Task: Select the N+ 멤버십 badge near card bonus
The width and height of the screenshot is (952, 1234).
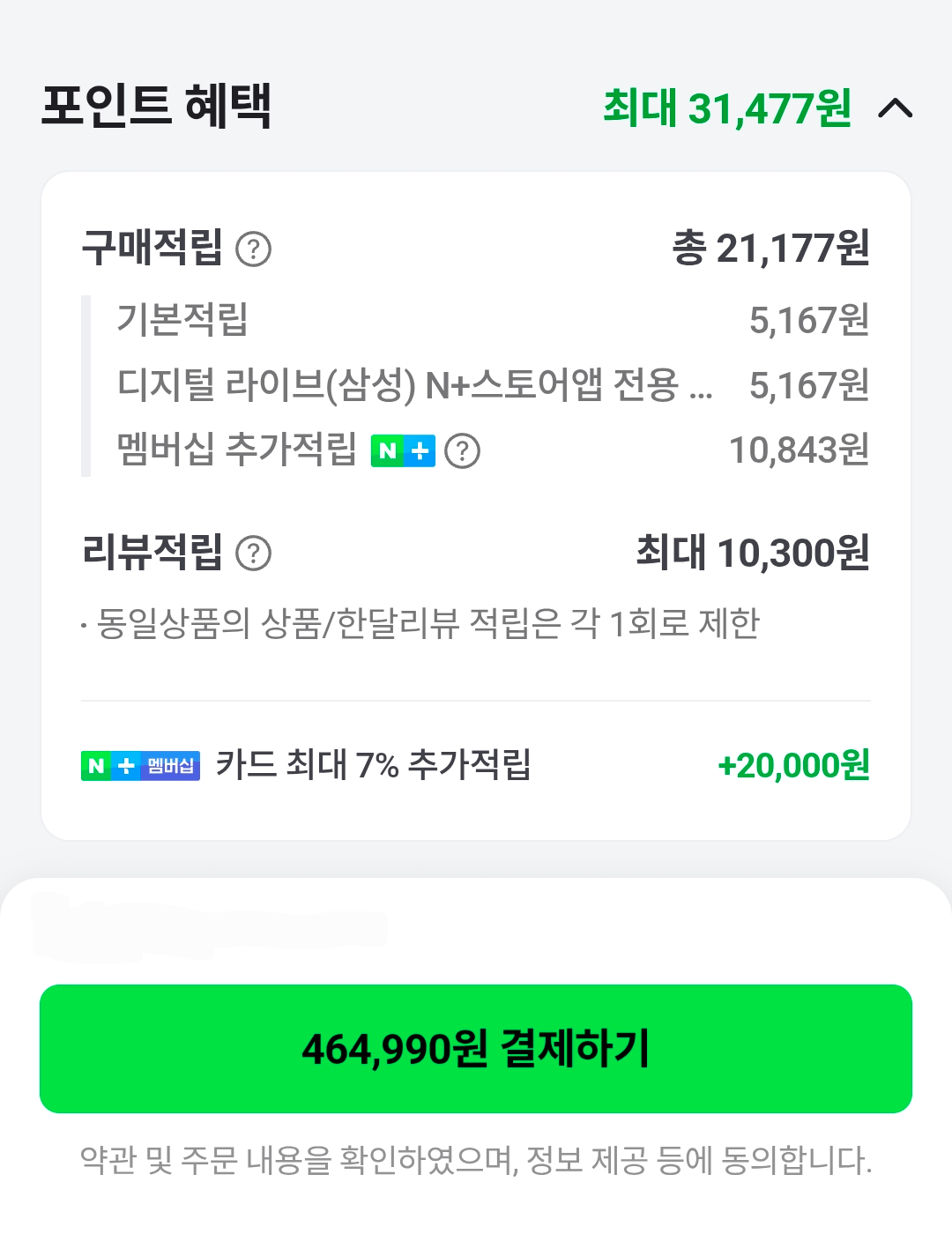Action: click(141, 767)
